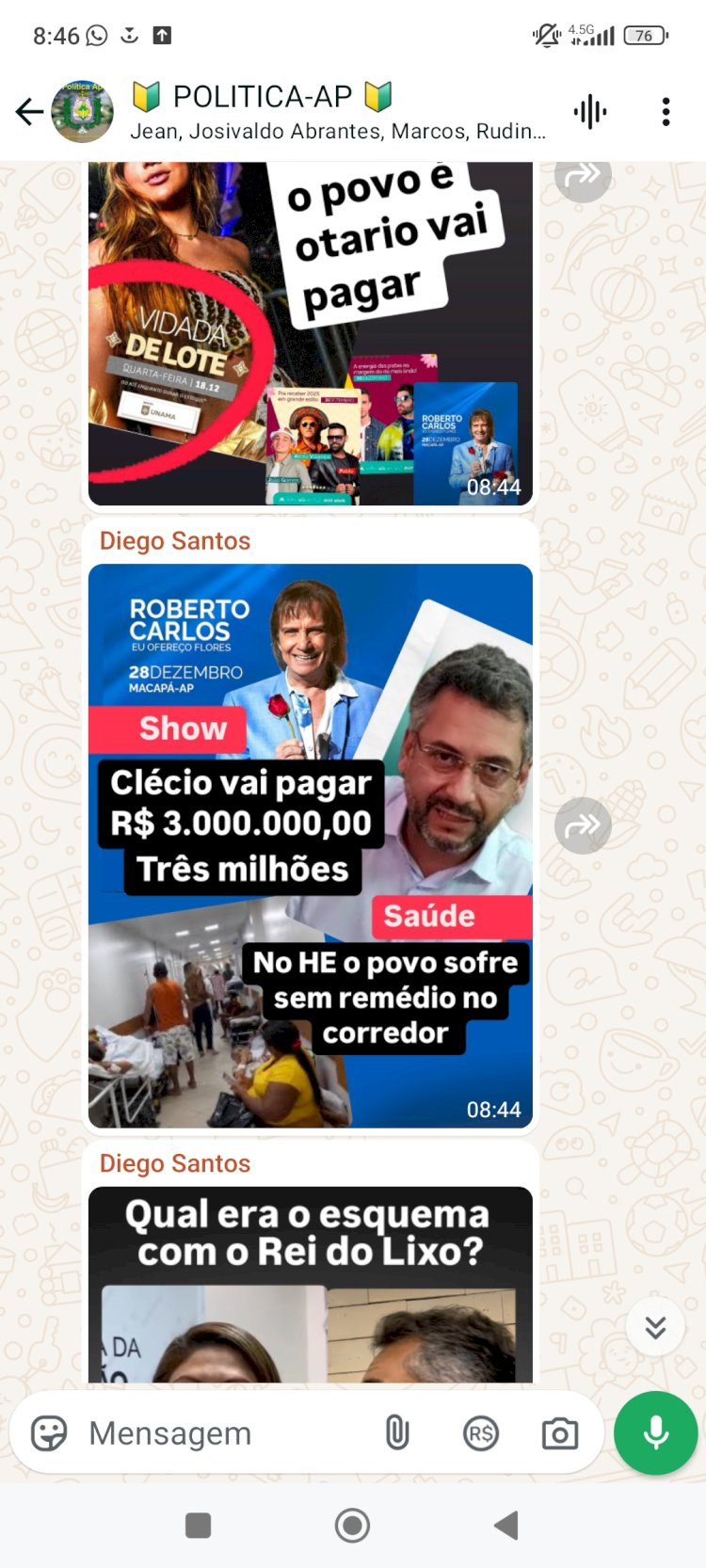
Task: Go to the system home screen
Action: click(x=352, y=1526)
